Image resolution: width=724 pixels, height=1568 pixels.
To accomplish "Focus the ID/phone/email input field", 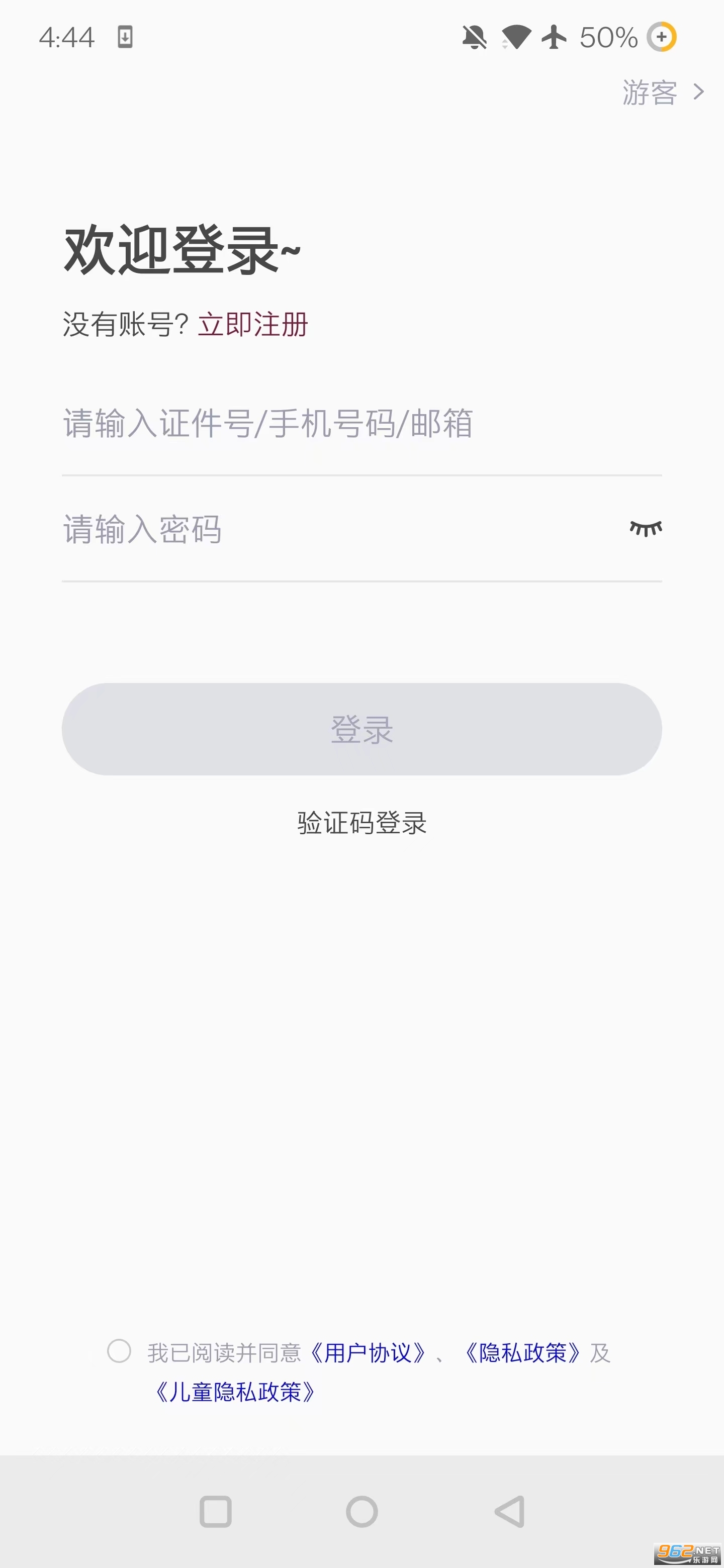I will [361, 424].
